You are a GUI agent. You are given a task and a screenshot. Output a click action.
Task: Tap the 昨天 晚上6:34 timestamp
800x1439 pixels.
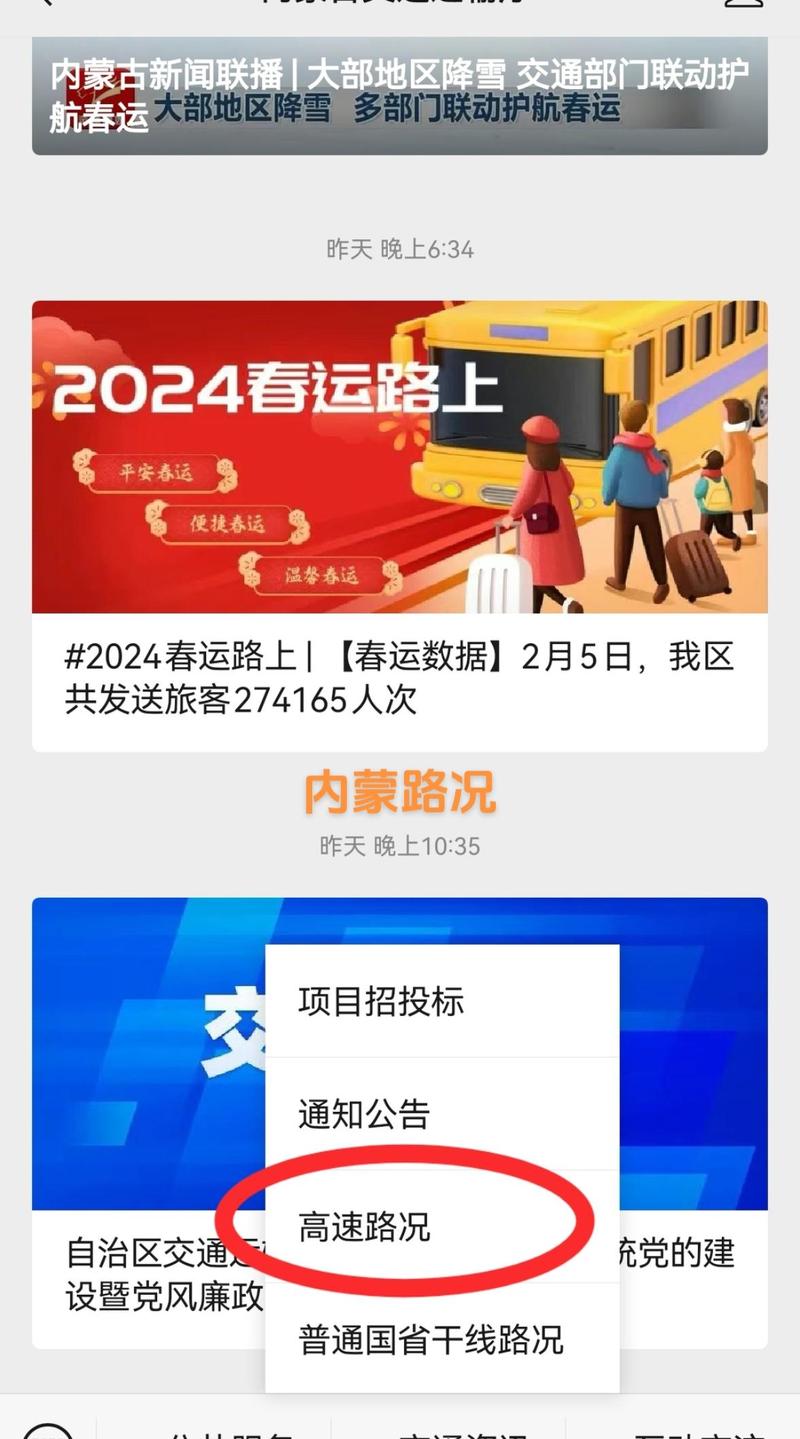[x=400, y=250]
